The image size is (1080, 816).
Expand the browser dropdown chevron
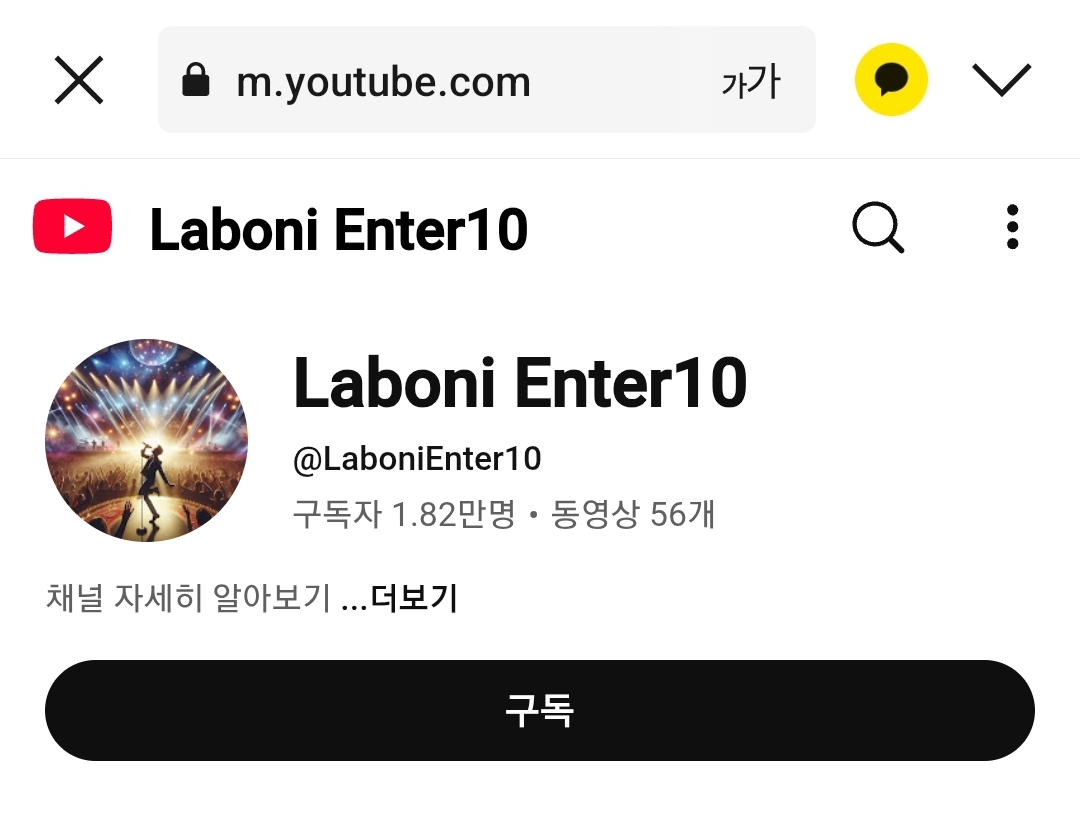[1001, 80]
